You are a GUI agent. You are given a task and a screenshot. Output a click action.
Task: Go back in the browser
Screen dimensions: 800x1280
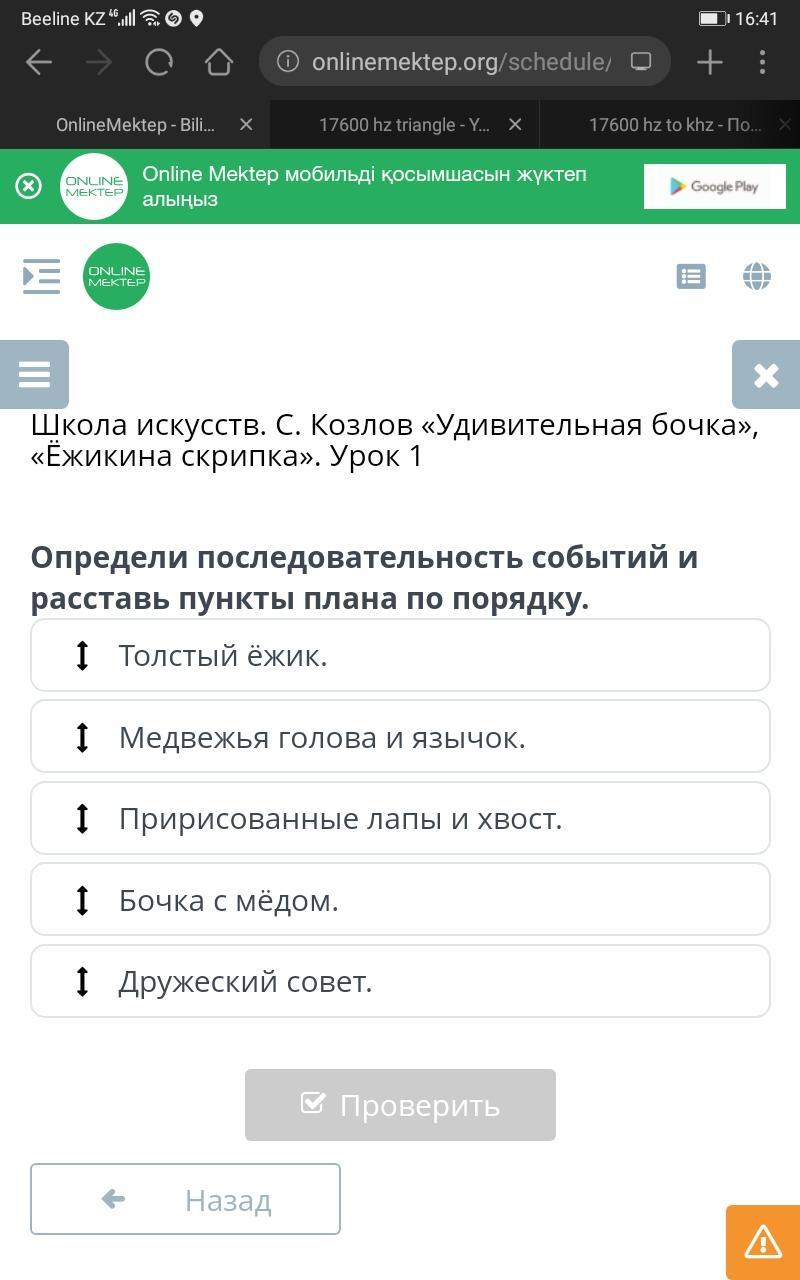pyautogui.click(x=39, y=62)
